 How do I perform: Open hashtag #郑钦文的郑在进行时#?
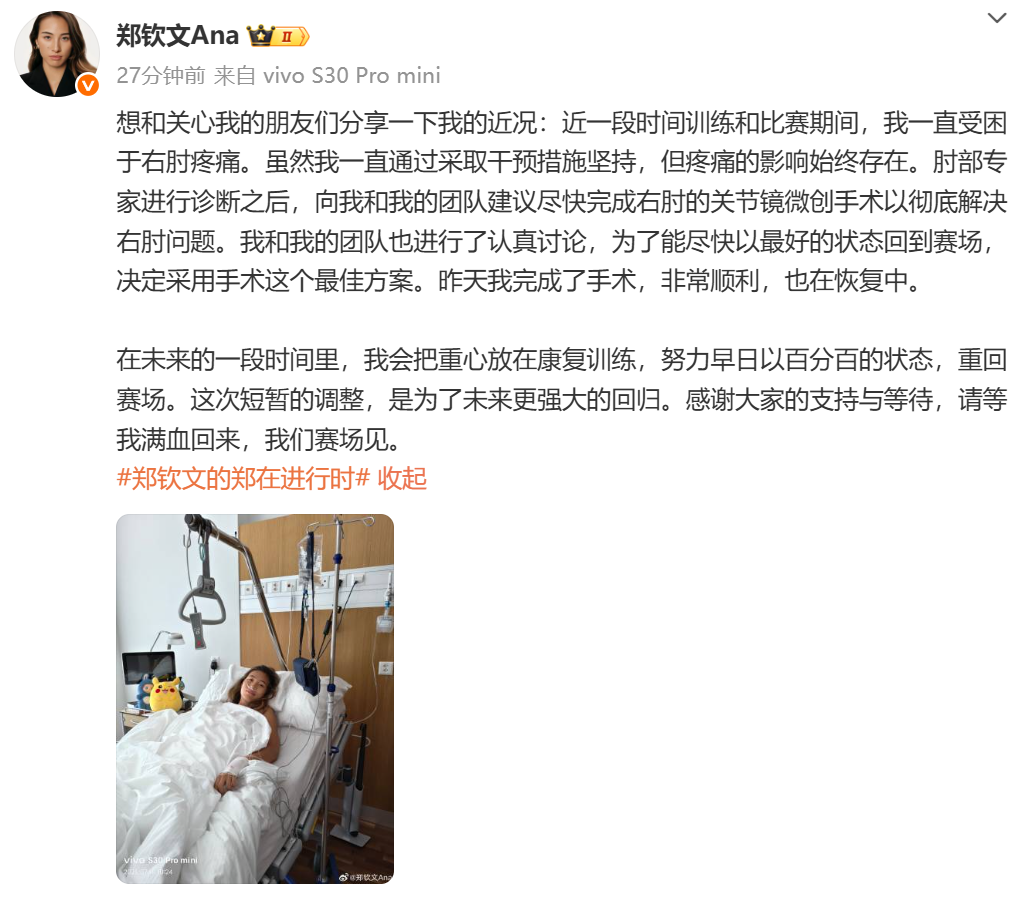click(243, 478)
